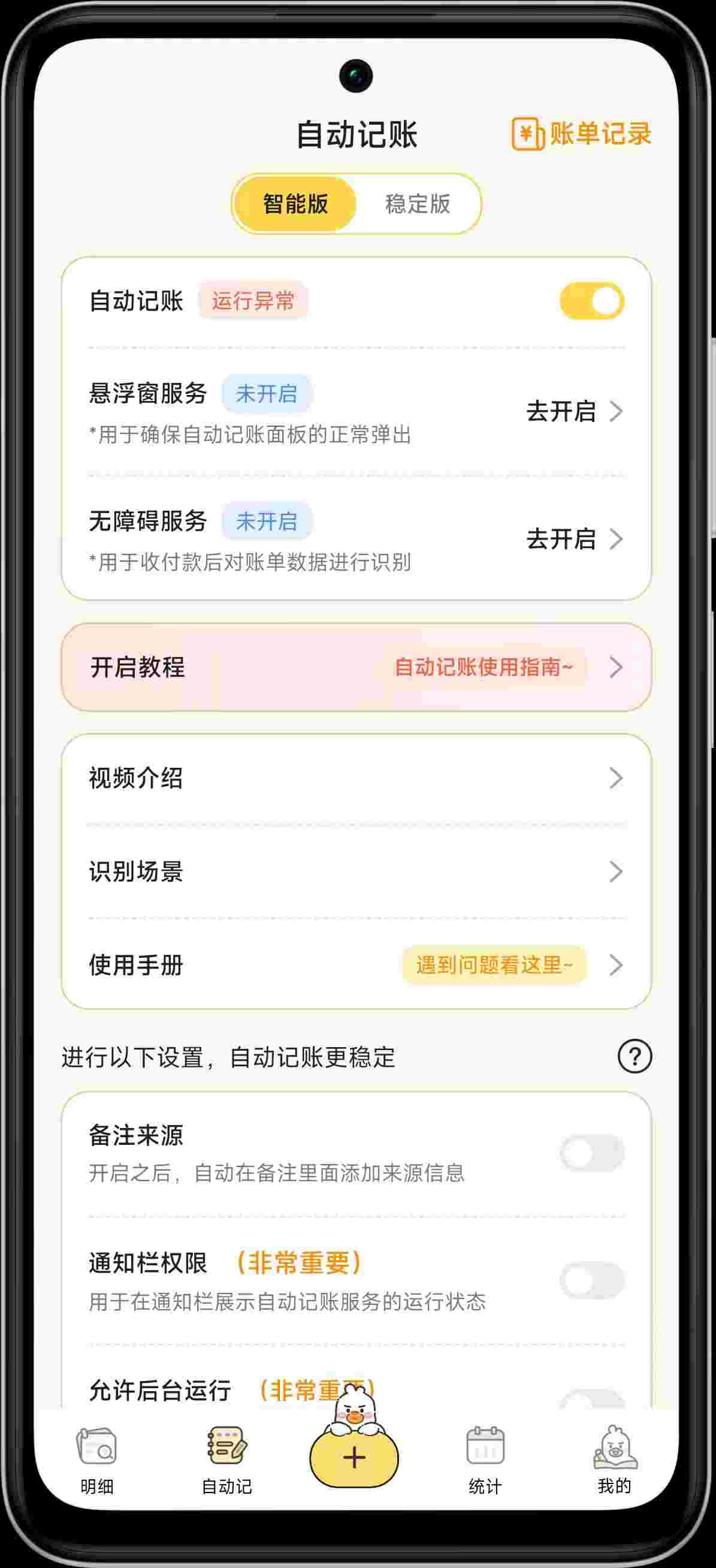Tap the question mark help icon
Image resolution: width=716 pixels, height=1568 pixels.
click(635, 1057)
